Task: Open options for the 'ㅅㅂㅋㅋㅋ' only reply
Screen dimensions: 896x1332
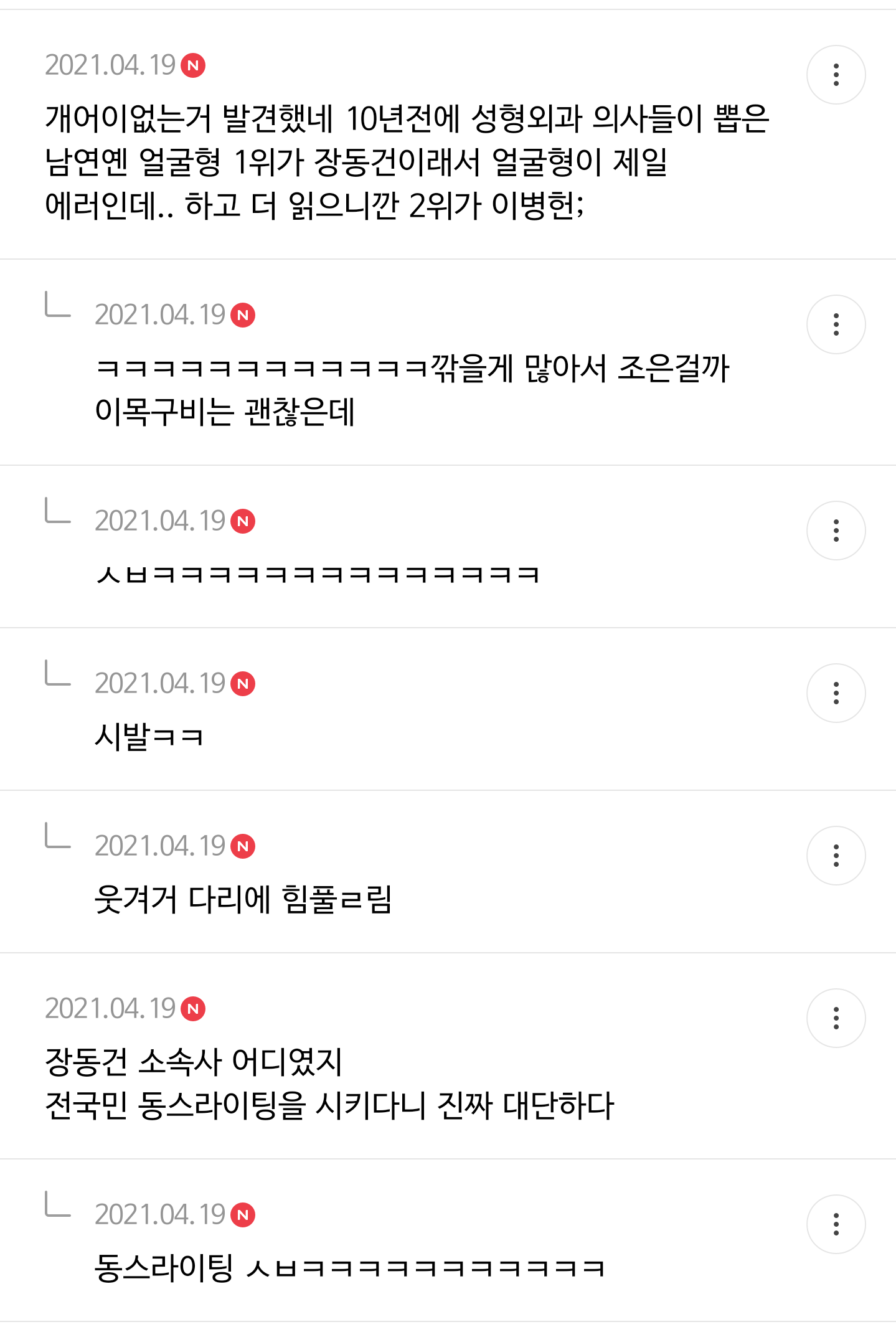Action: tap(836, 531)
